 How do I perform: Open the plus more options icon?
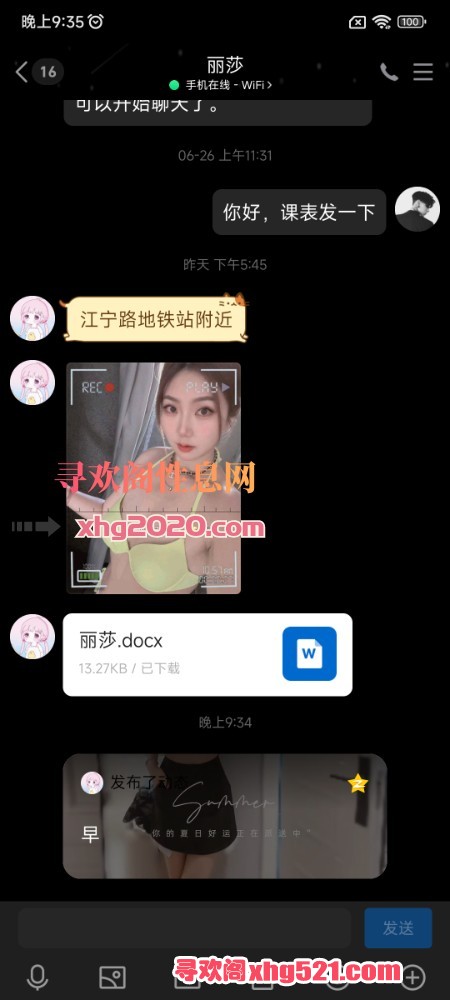coord(413,976)
